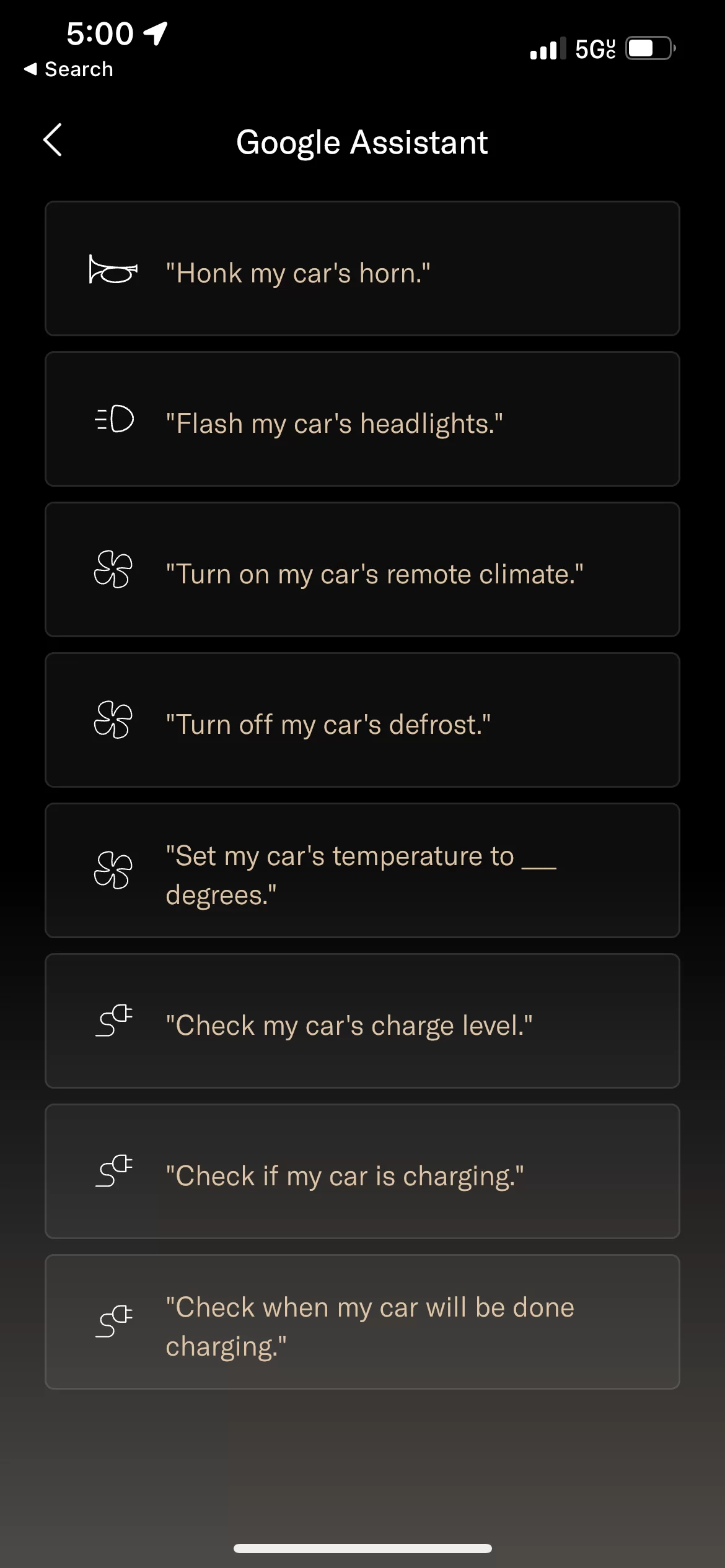Return to Search via status bar link
The width and height of the screenshot is (725, 1568).
coord(69,69)
